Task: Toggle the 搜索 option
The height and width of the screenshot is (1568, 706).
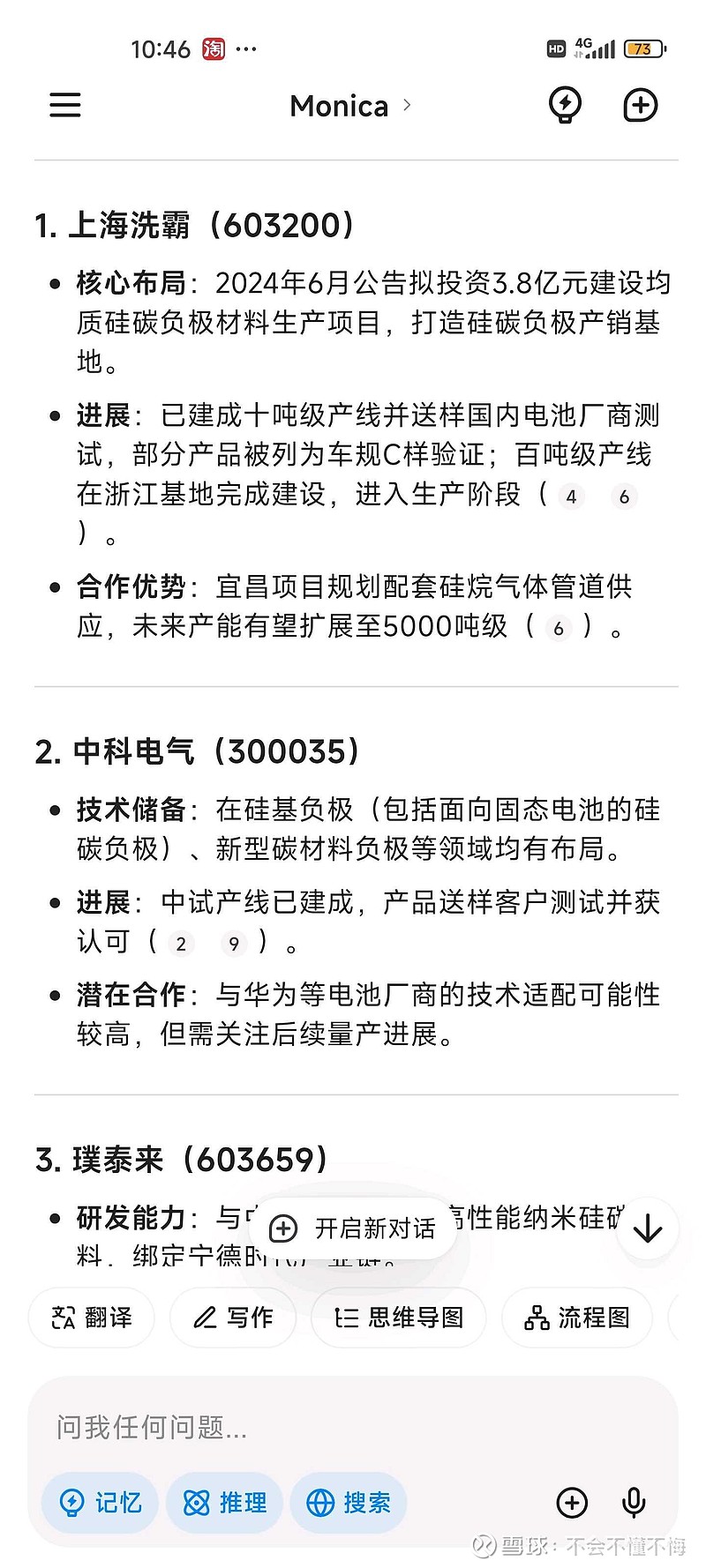Action: click(349, 1503)
